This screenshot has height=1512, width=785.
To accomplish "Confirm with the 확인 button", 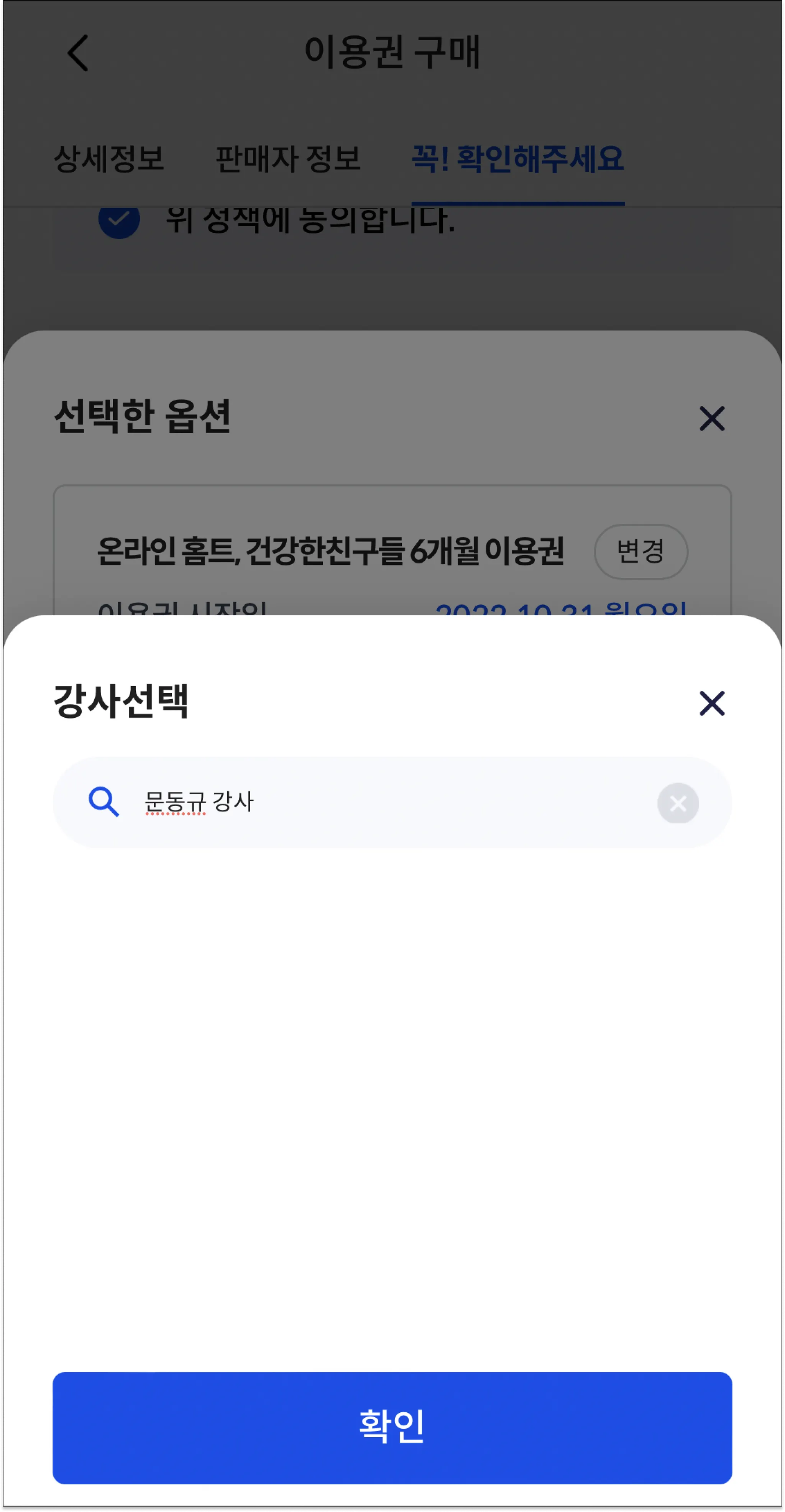I will point(392,1428).
